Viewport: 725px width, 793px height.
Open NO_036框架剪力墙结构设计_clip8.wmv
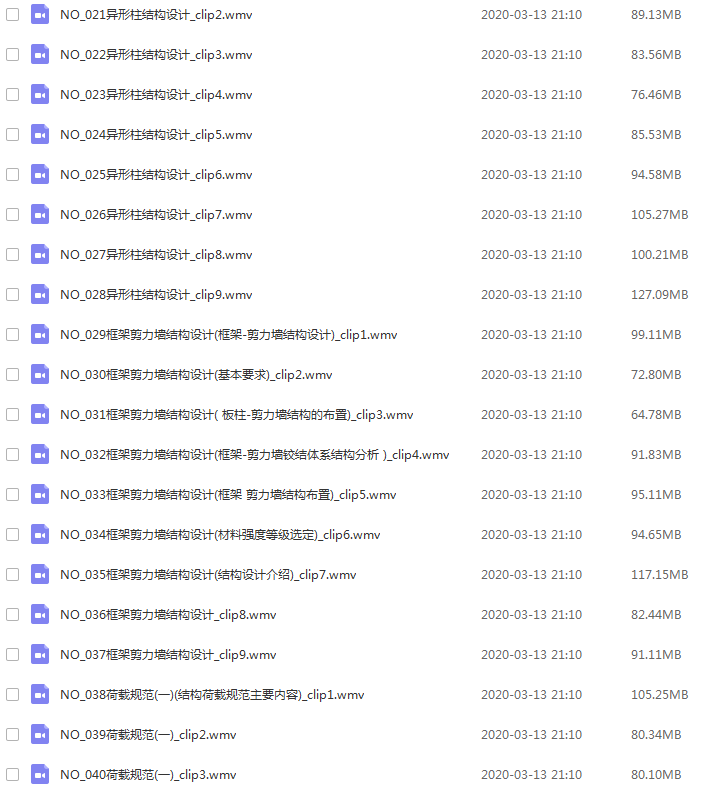(167, 615)
